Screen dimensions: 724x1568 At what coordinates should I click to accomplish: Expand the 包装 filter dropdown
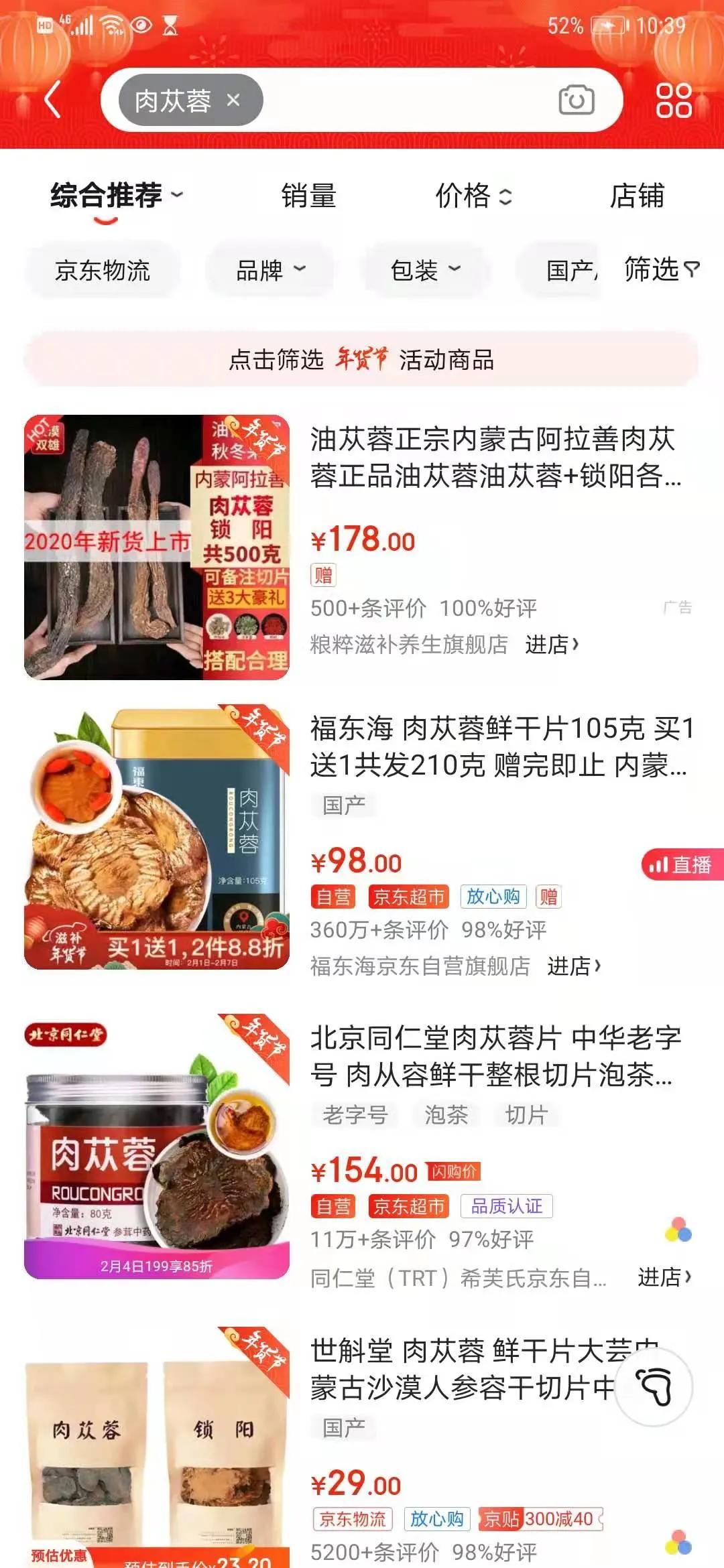point(426,268)
